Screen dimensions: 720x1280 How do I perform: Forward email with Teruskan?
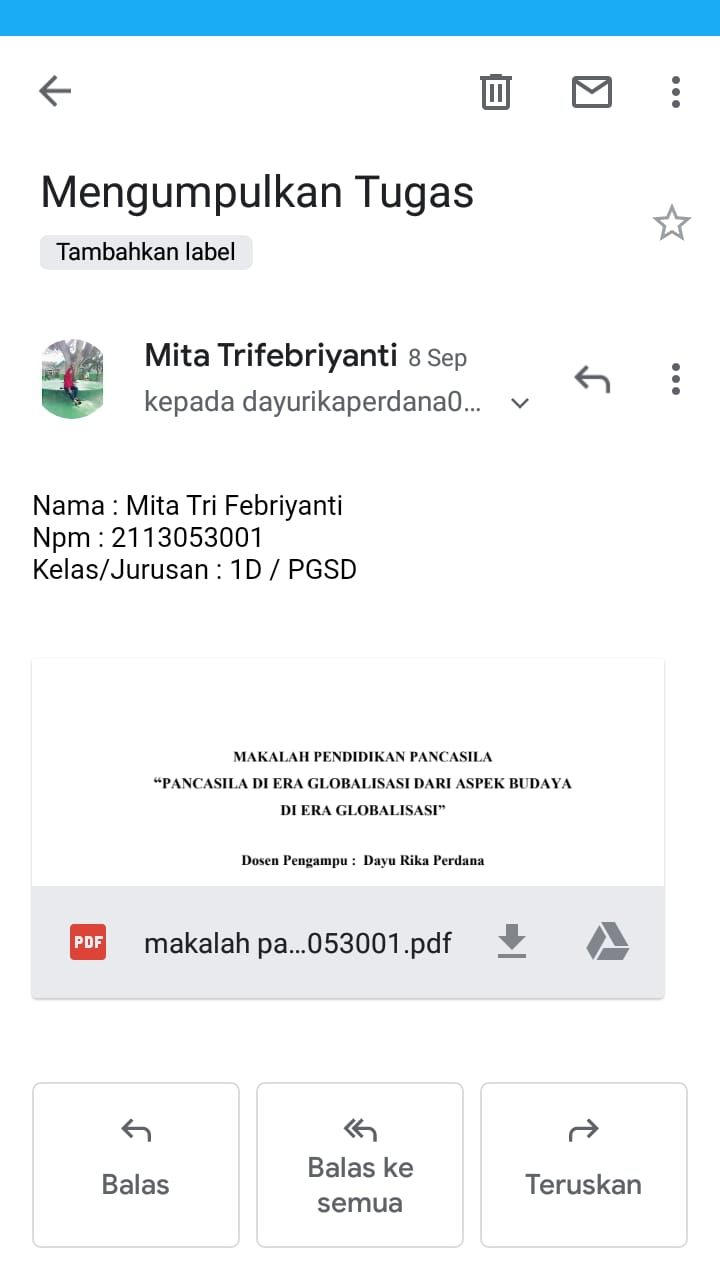[583, 1164]
